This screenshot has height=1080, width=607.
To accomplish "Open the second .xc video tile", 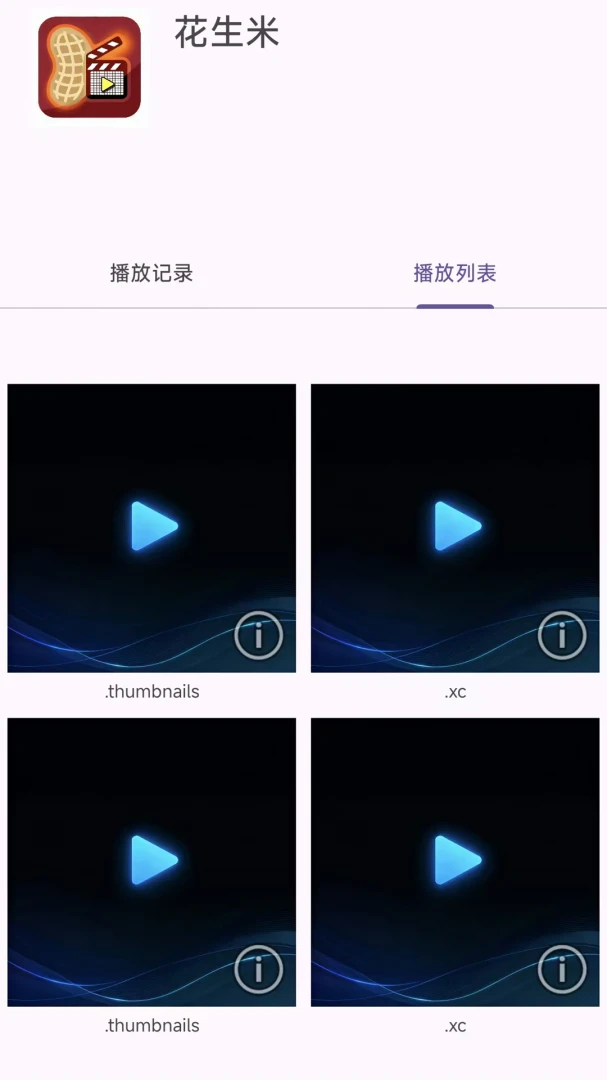I will [455, 862].
